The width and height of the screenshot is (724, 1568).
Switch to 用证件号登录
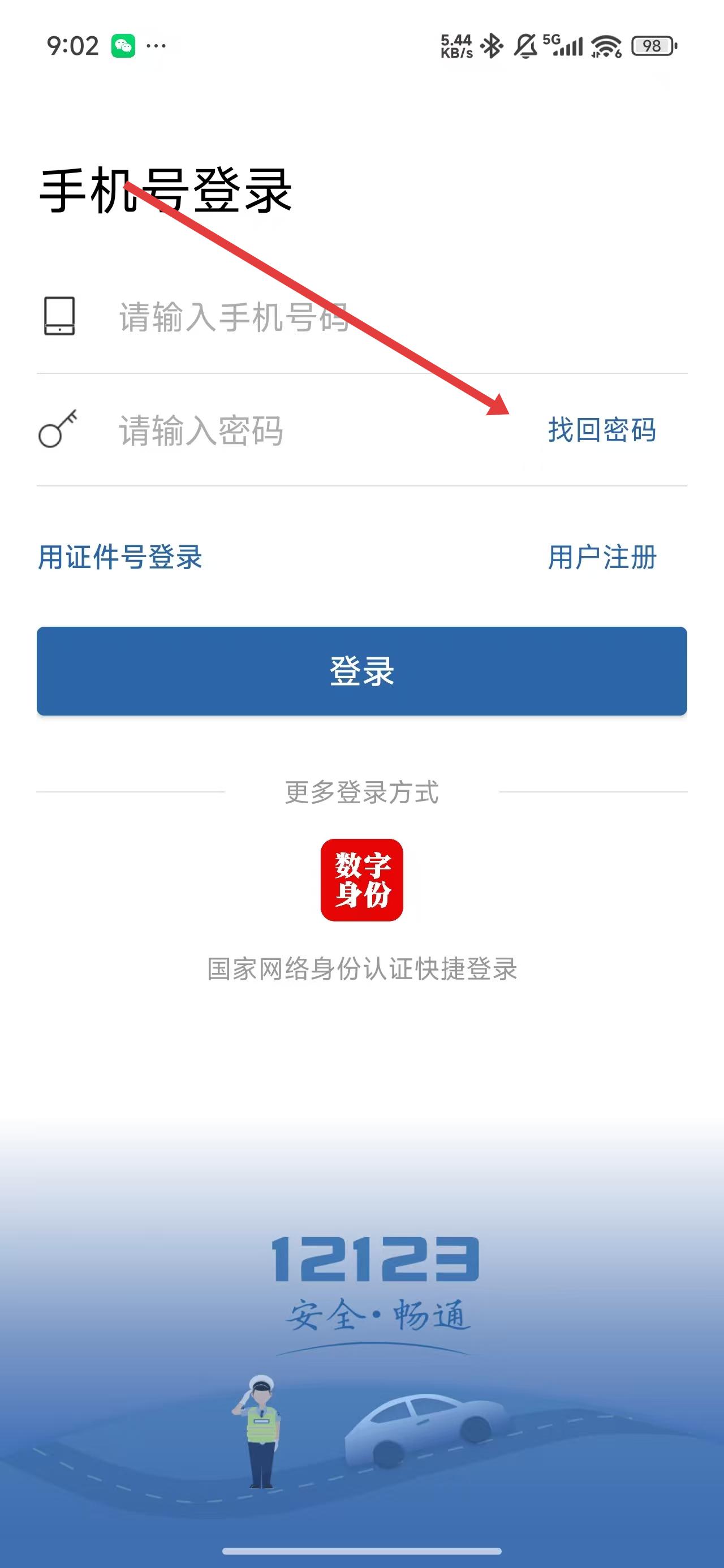(120, 557)
